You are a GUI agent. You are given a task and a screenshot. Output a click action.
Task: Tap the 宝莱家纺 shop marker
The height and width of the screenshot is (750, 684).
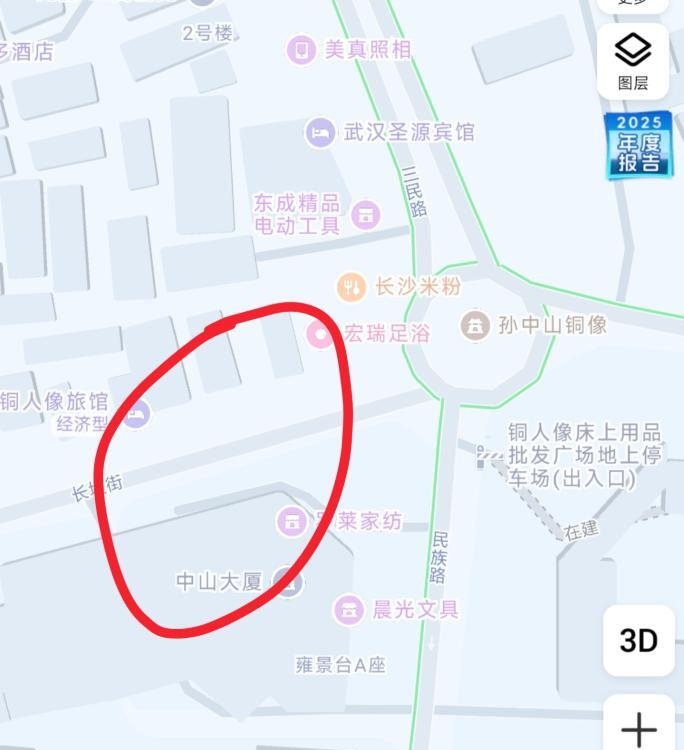(292, 521)
